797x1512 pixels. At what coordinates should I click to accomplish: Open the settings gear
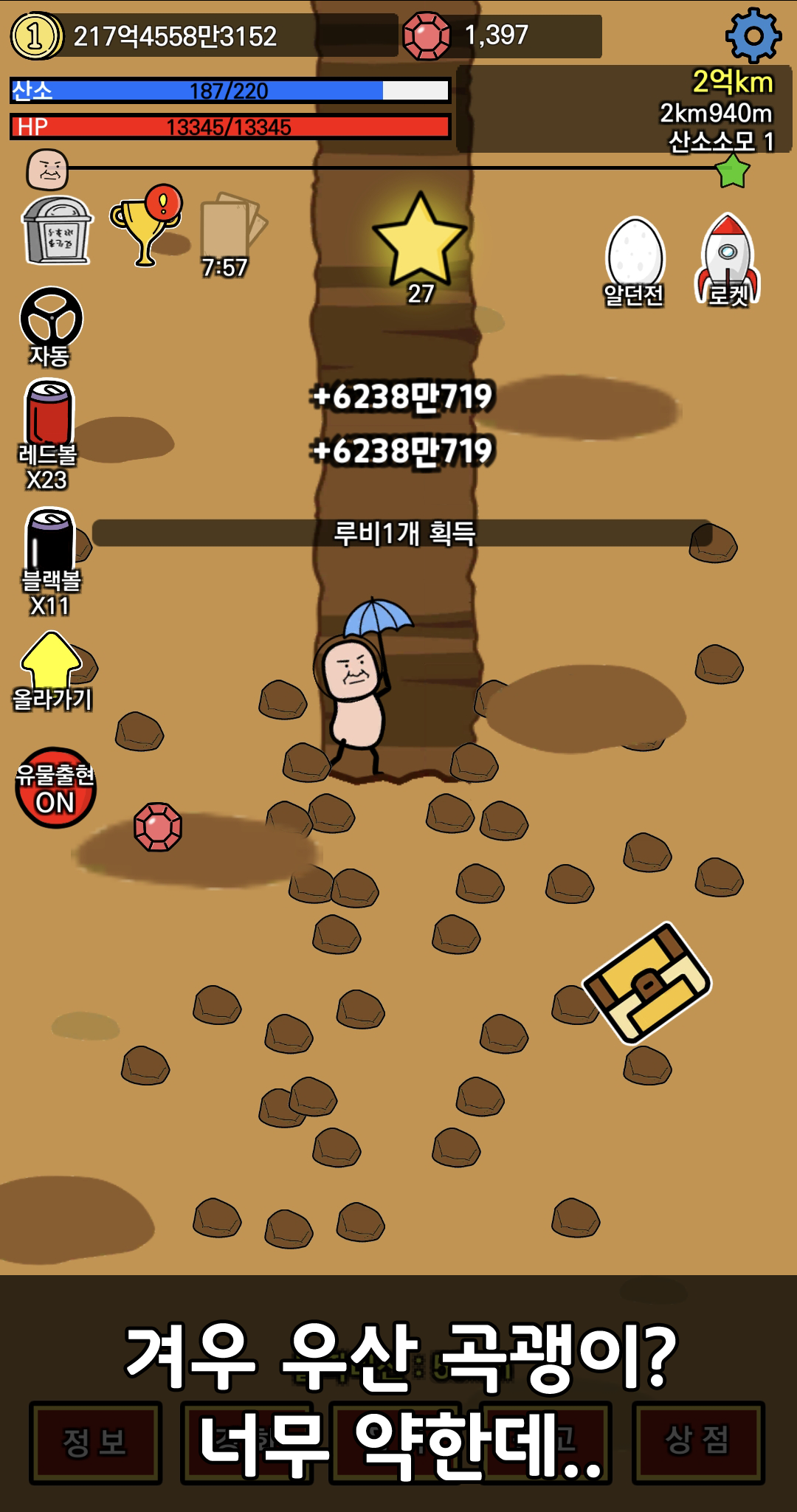[x=753, y=35]
